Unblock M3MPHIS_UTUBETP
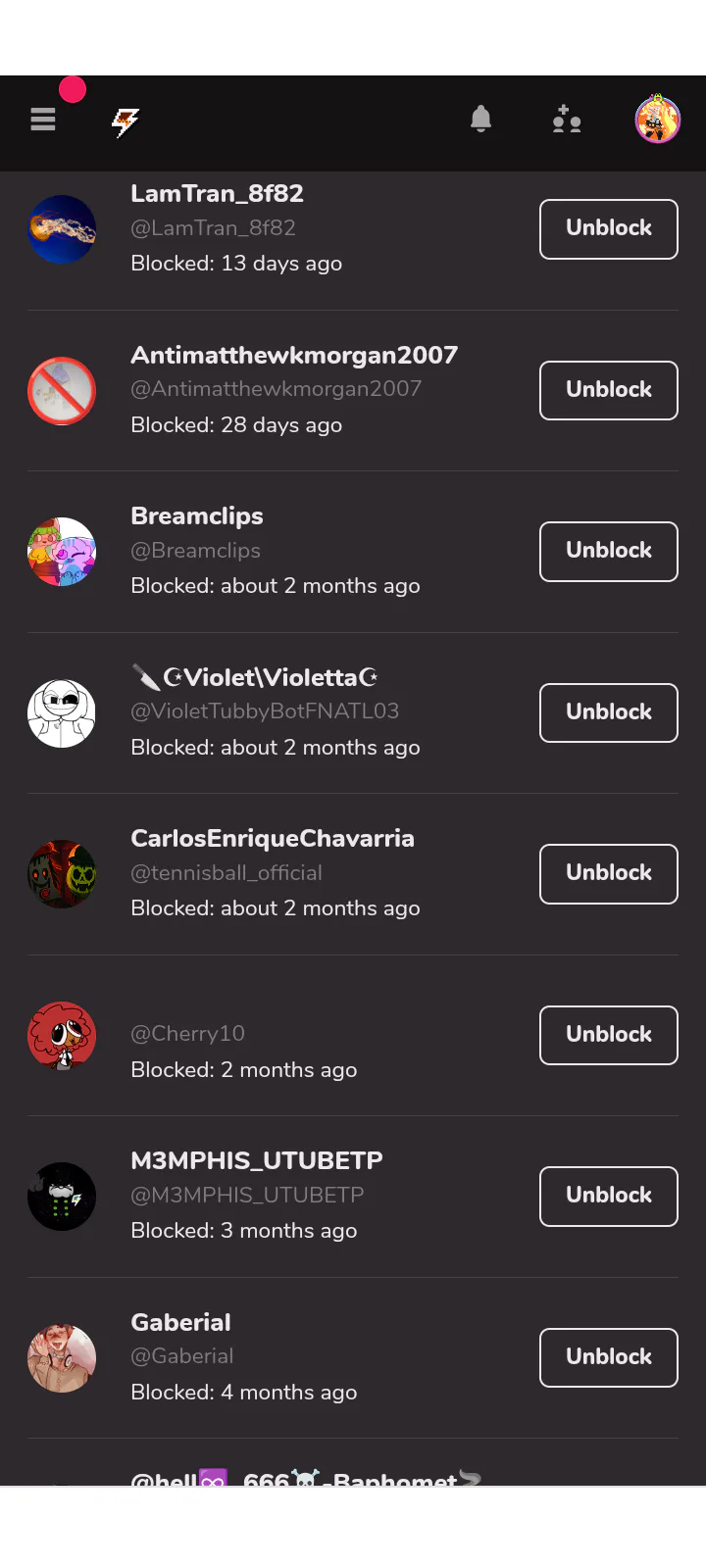Screen dimensions: 706x1568 tap(608, 1197)
